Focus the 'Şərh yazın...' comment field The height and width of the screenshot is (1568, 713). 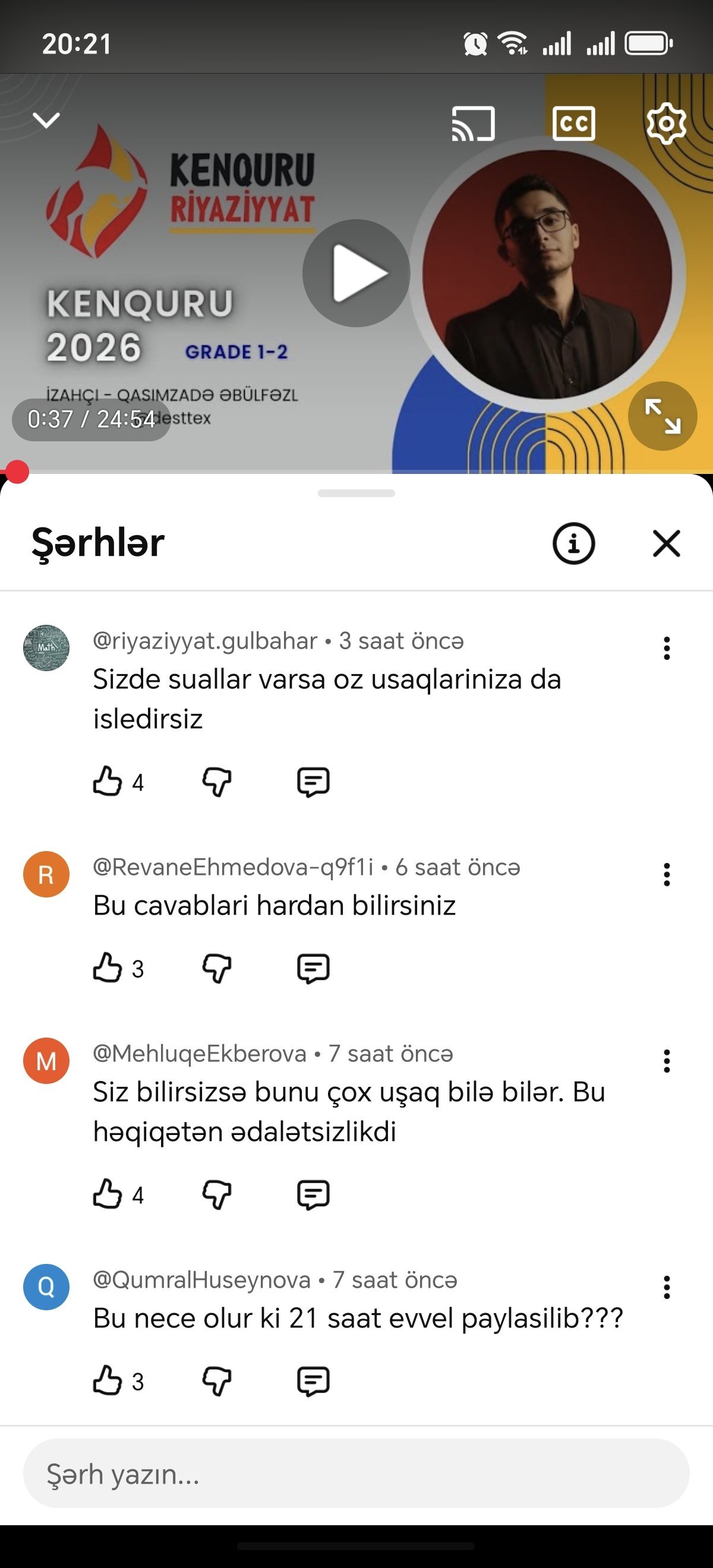pos(356,1474)
